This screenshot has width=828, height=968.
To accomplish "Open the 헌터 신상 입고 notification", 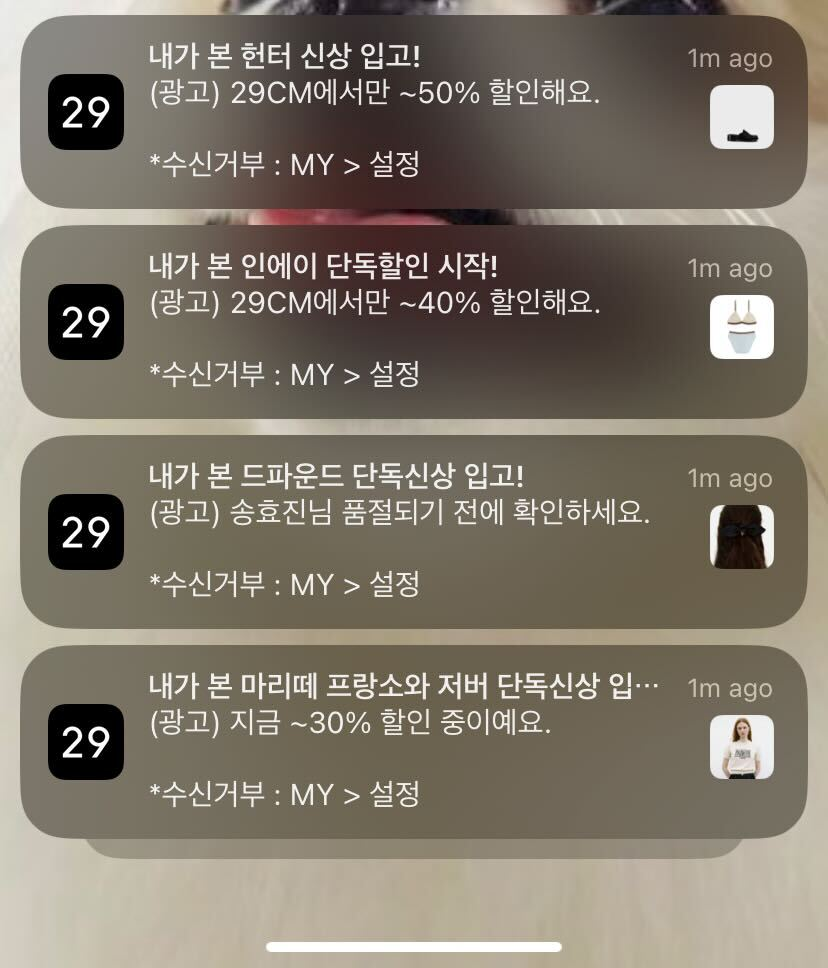I will 400,112.
